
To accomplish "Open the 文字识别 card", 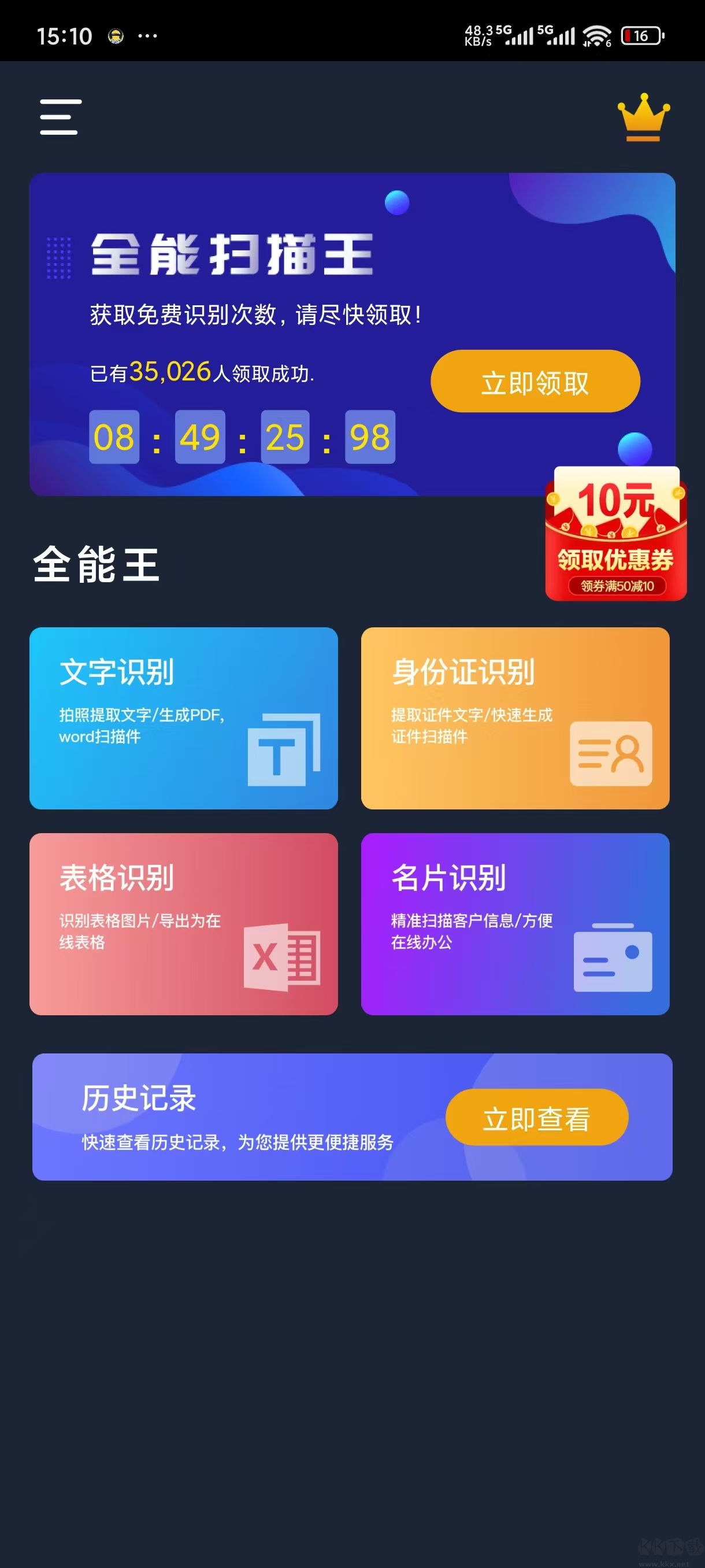I will tap(183, 717).
